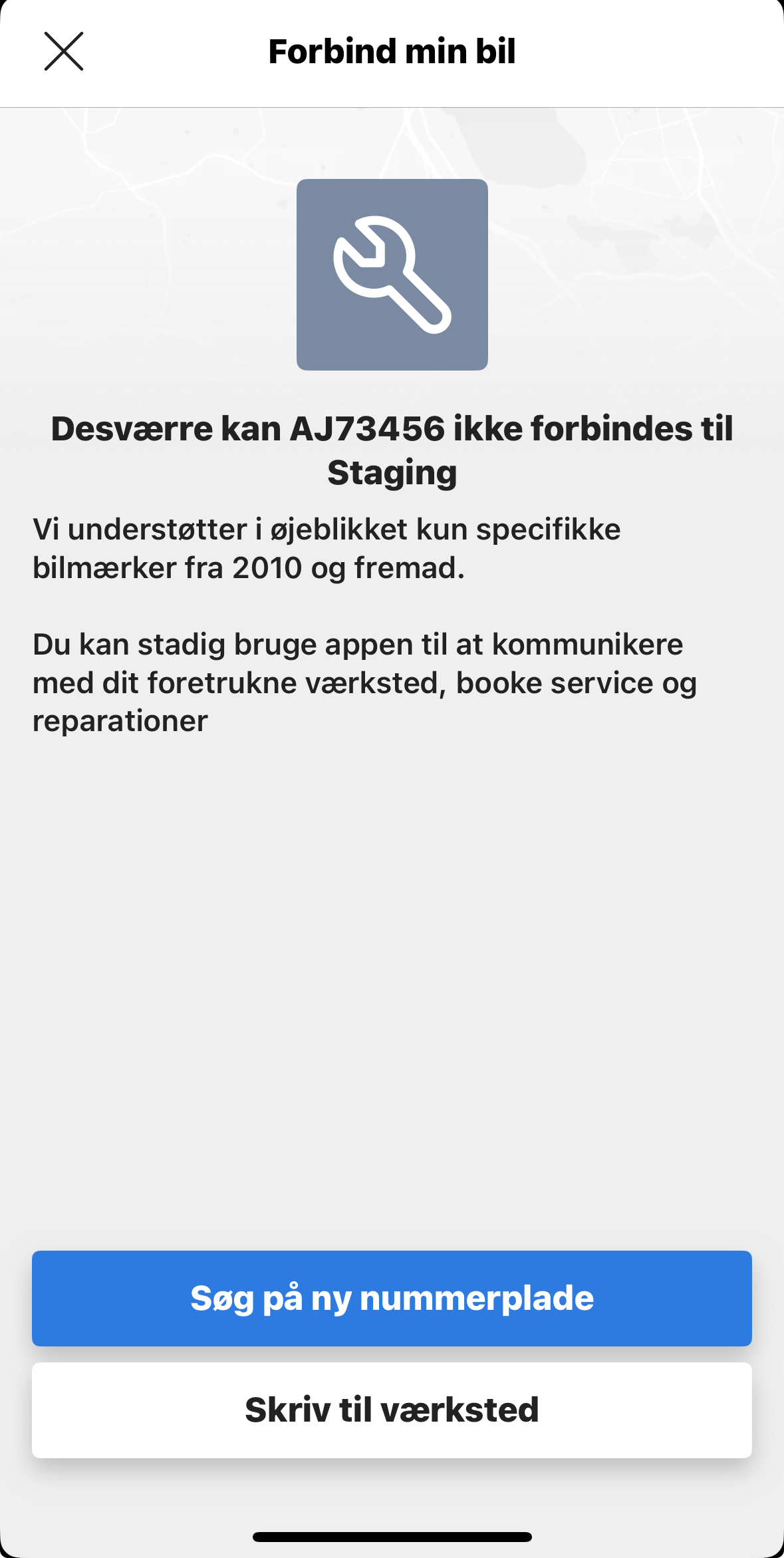
Task: Dismiss the screen using the top-left X
Action: point(63,52)
